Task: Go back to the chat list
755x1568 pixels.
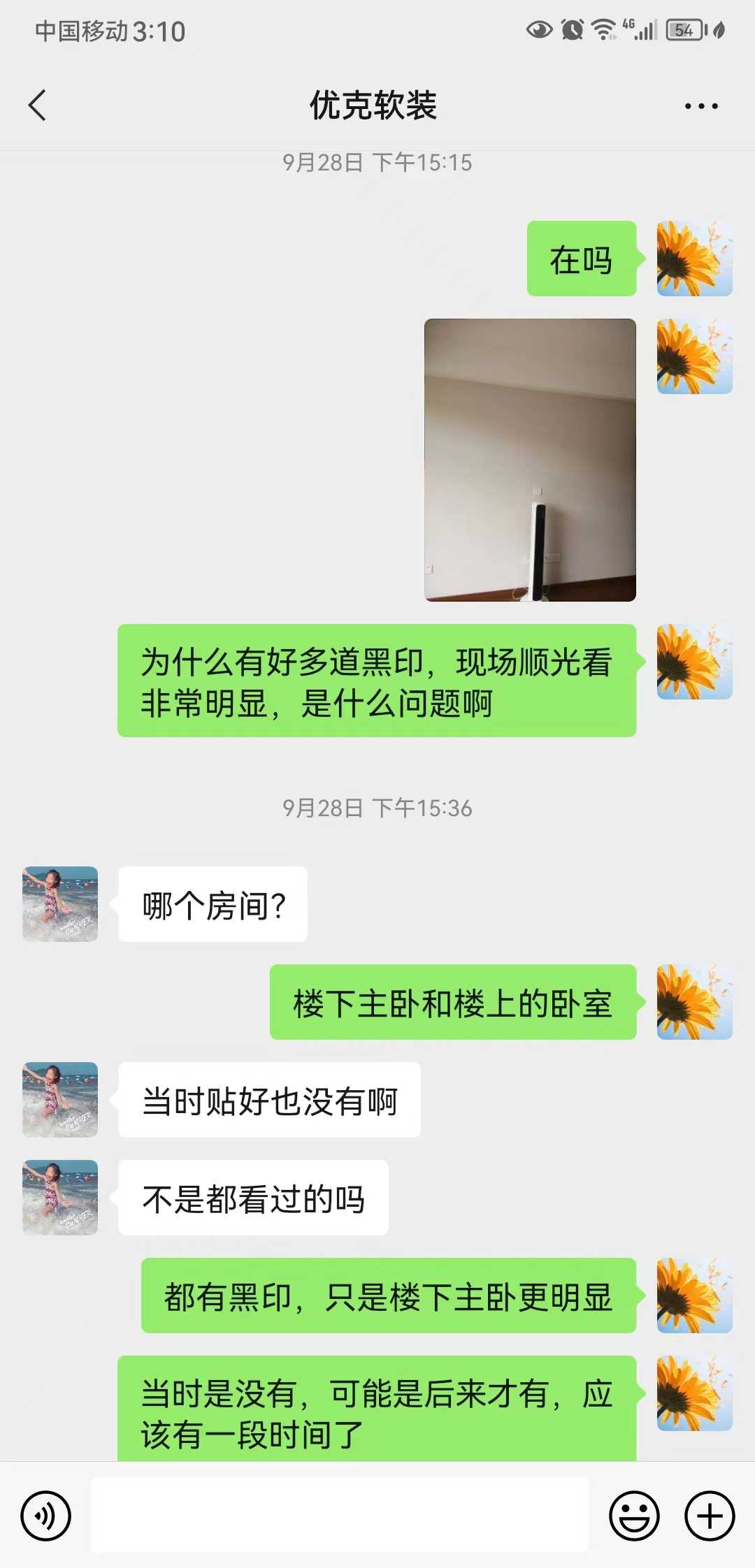Action: pyautogui.click(x=38, y=106)
